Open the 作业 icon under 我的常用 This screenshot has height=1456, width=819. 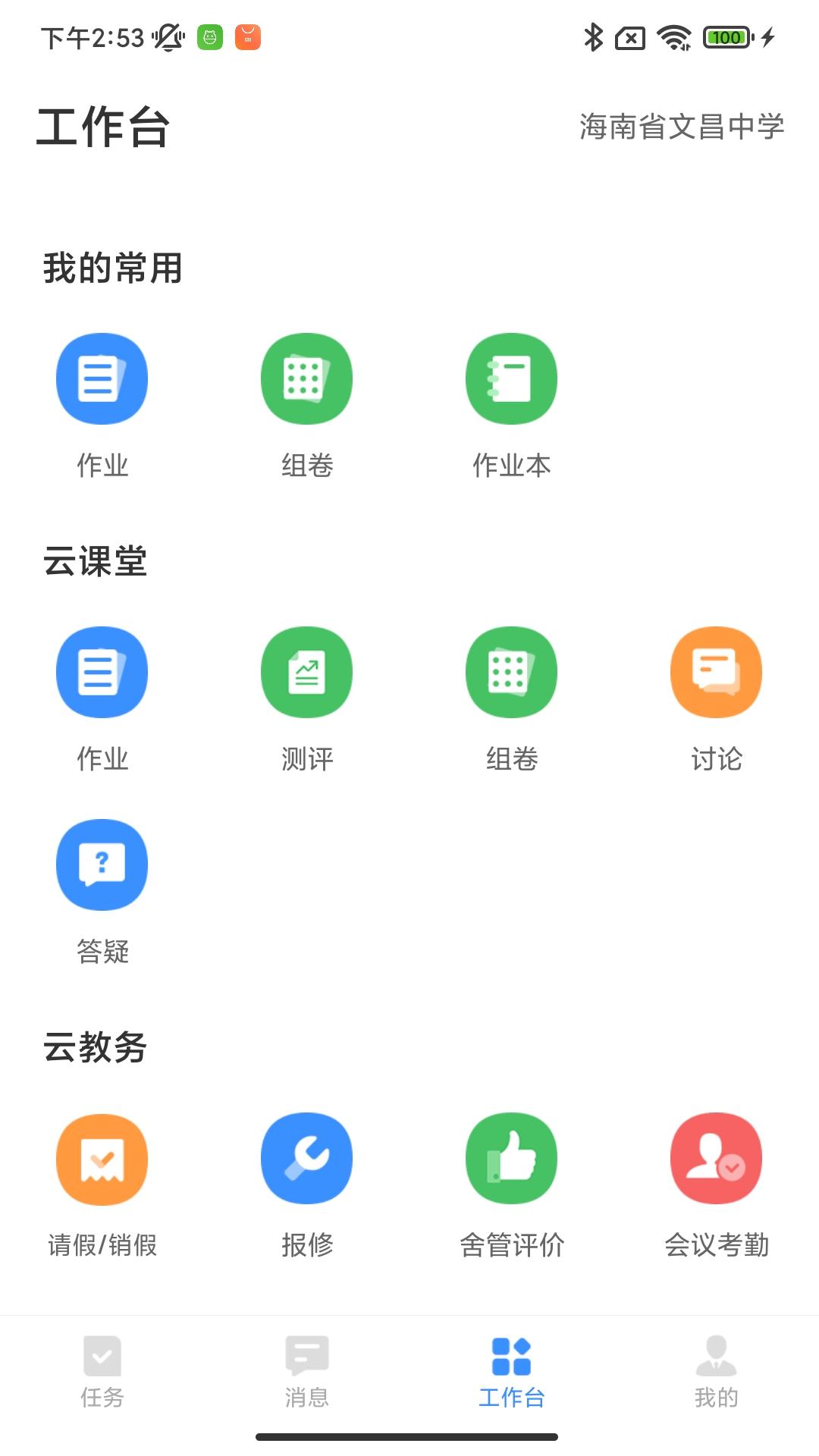point(102,378)
